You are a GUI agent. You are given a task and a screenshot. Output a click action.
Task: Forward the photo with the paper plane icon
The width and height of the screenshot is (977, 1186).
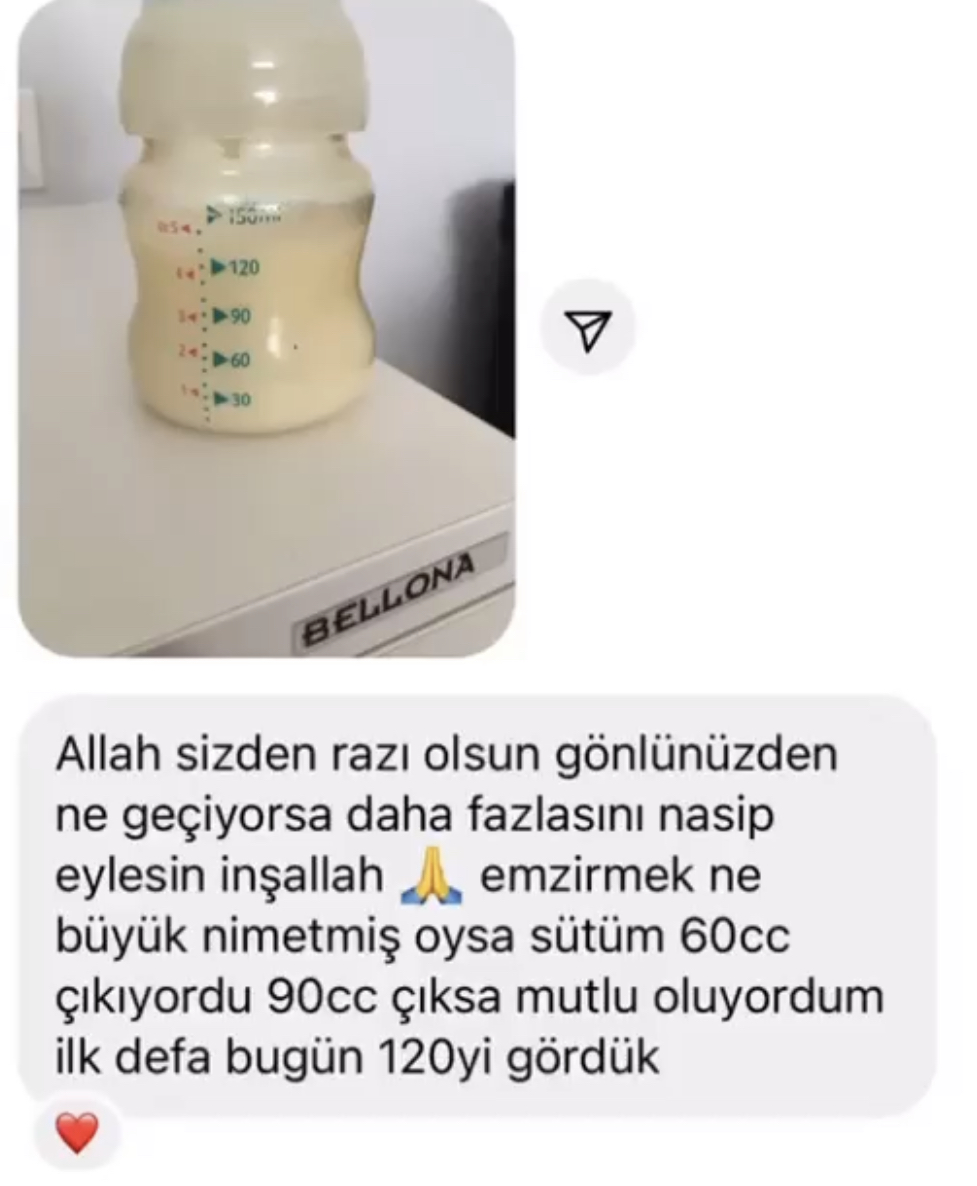(589, 328)
